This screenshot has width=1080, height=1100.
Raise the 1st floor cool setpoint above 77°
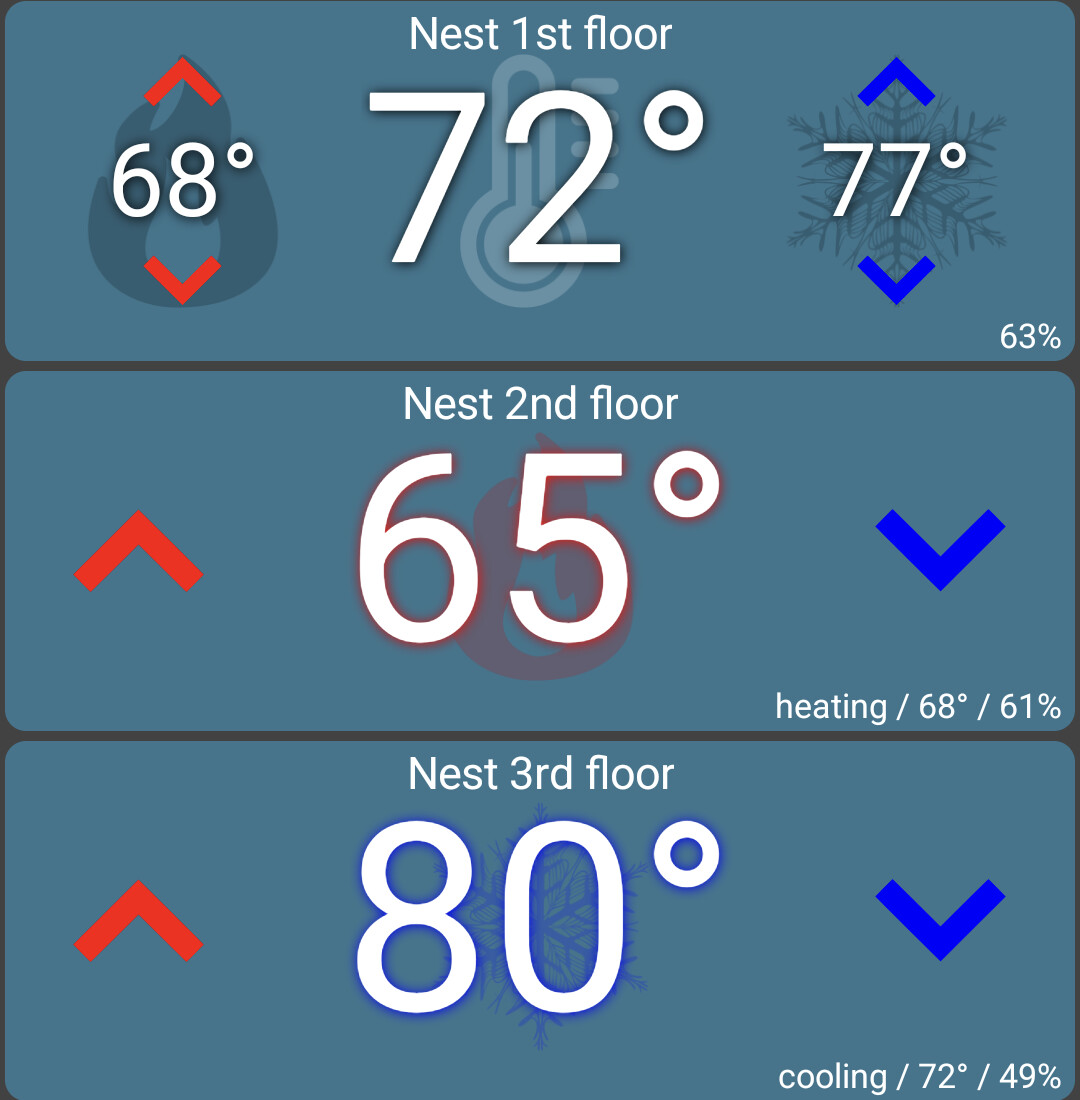pos(896,82)
